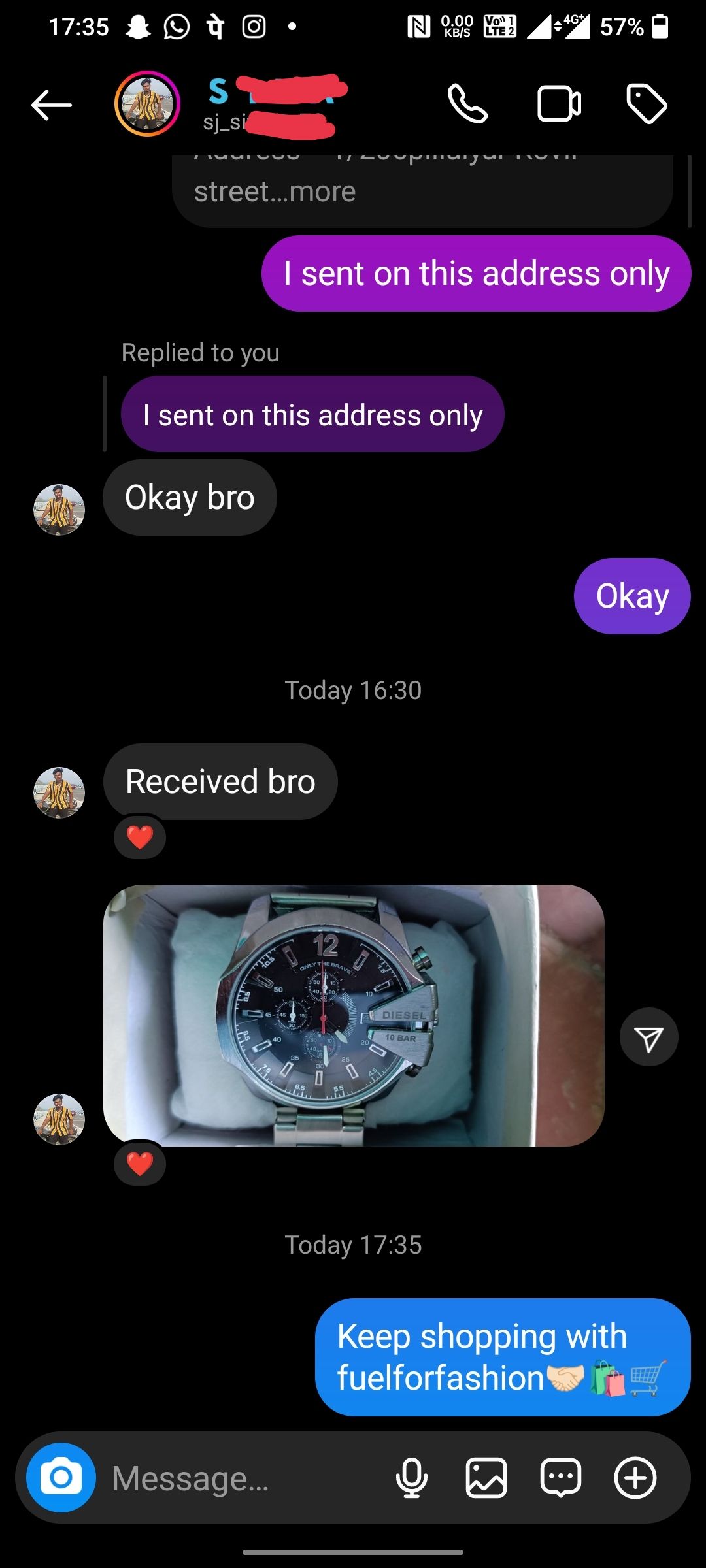
Task: Open the label tag icon
Action: point(646,104)
